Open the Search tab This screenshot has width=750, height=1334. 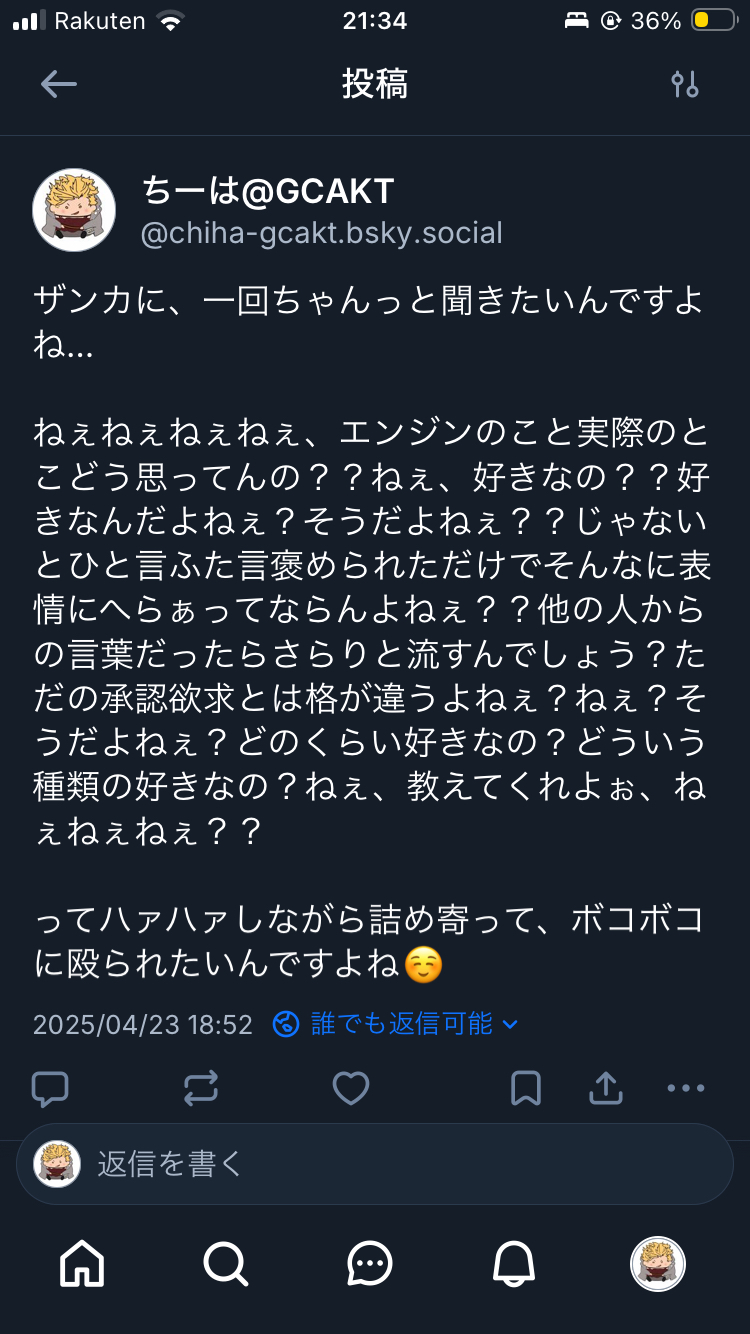tap(226, 1264)
